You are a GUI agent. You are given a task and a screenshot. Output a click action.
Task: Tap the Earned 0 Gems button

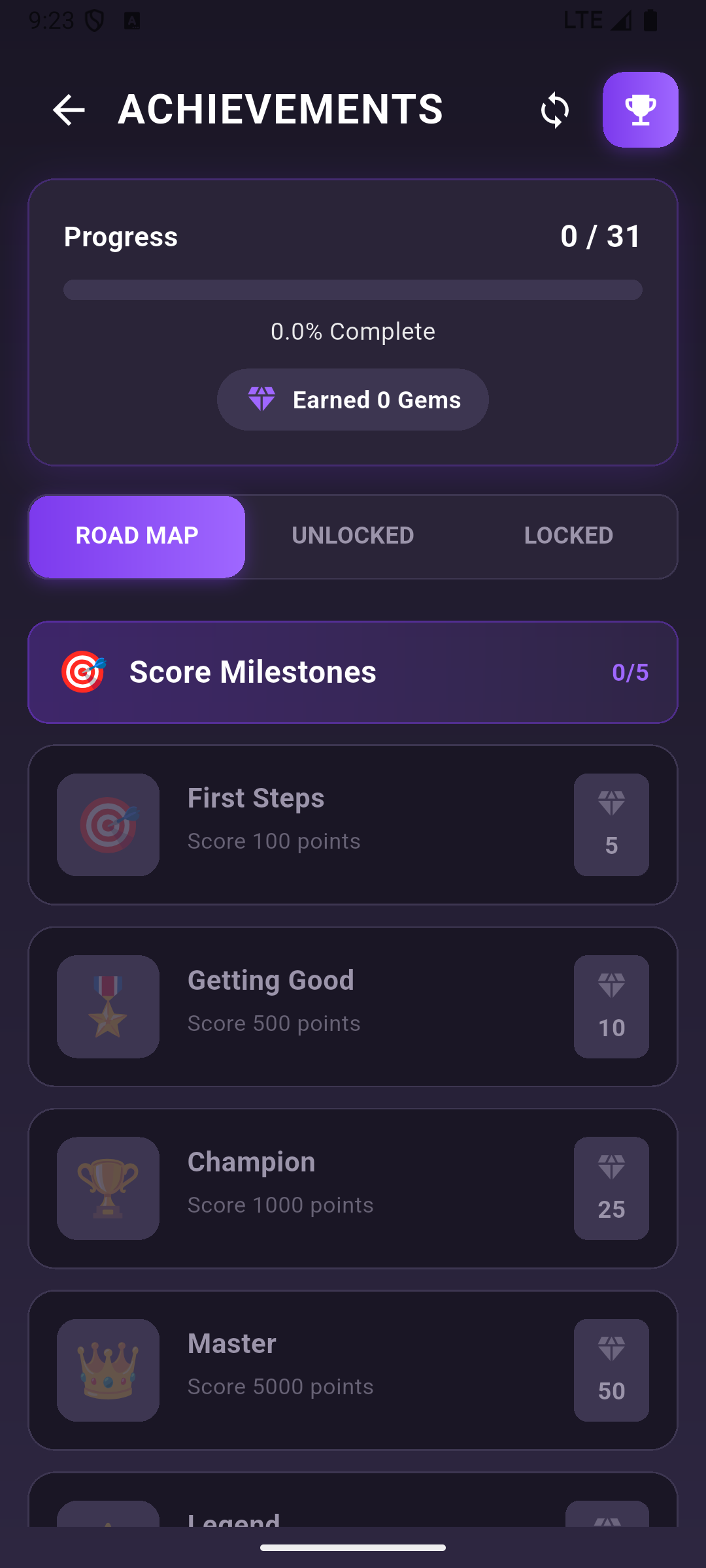(352, 399)
